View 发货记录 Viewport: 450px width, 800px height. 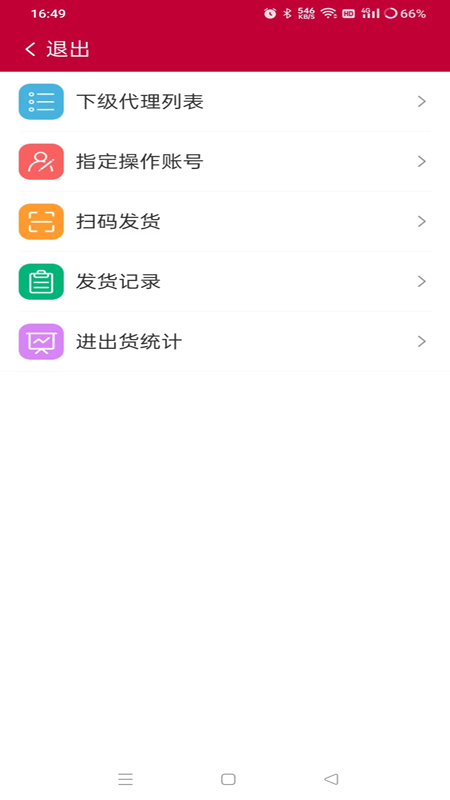pyautogui.click(x=225, y=282)
